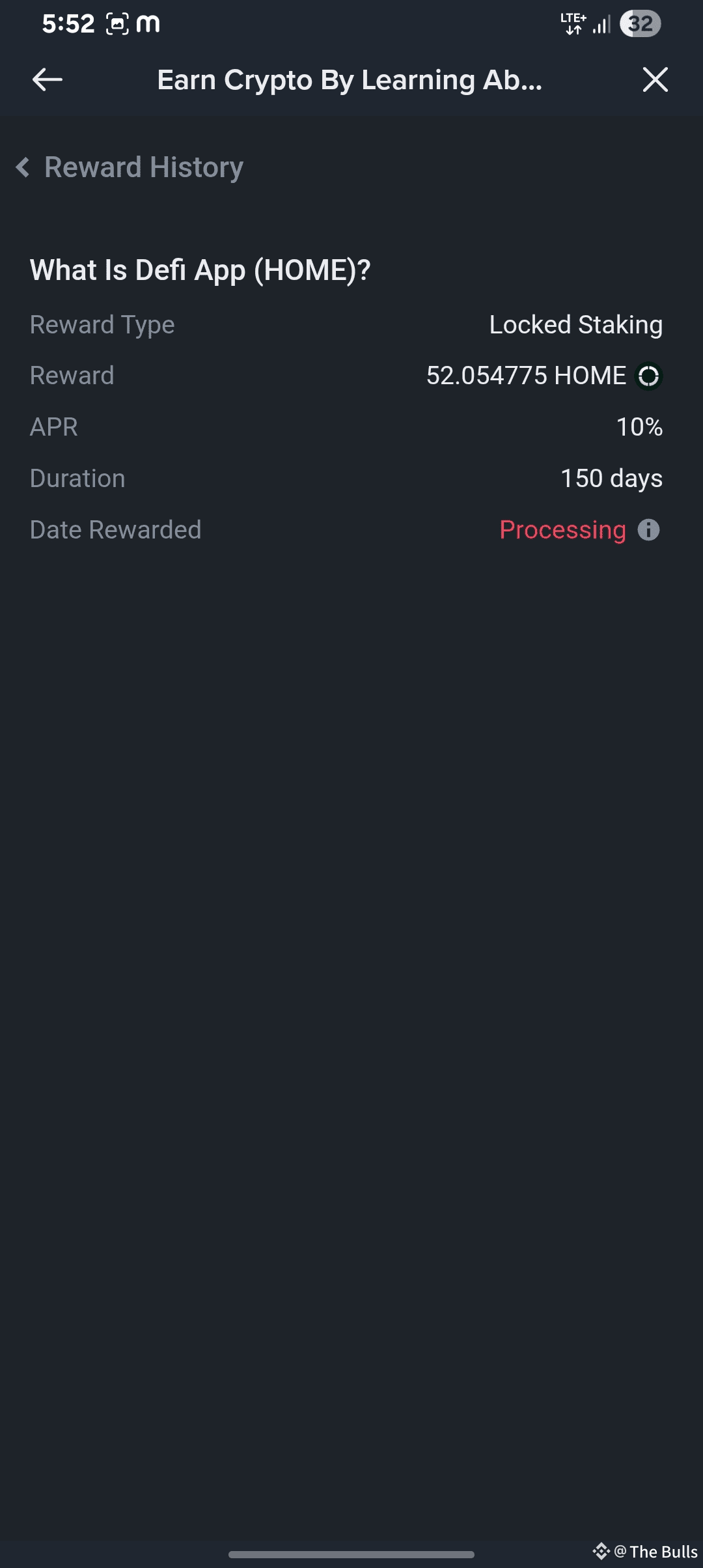Open the Reward History page
This screenshot has width=703, height=1568.
click(x=143, y=167)
